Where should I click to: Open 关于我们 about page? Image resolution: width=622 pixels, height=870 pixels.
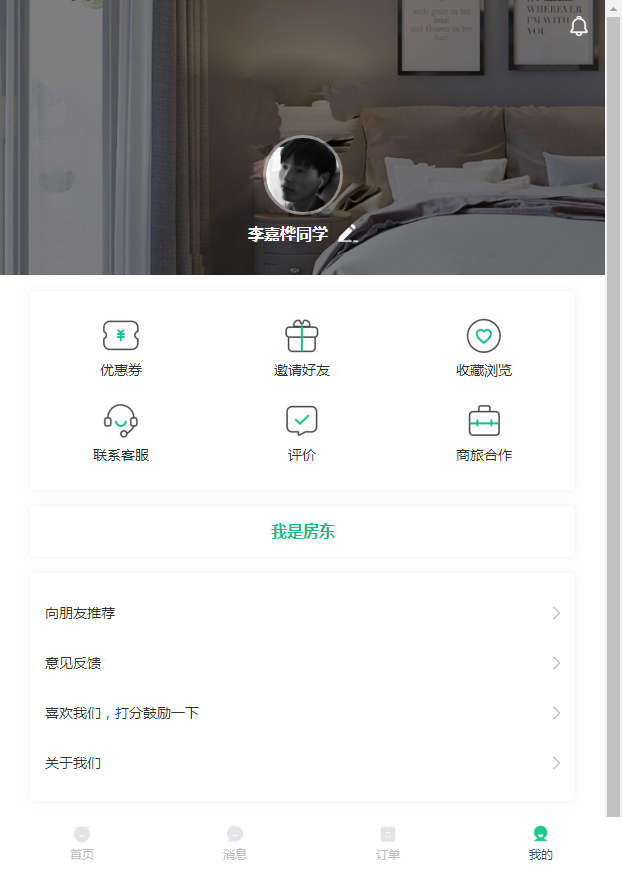(x=302, y=763)
